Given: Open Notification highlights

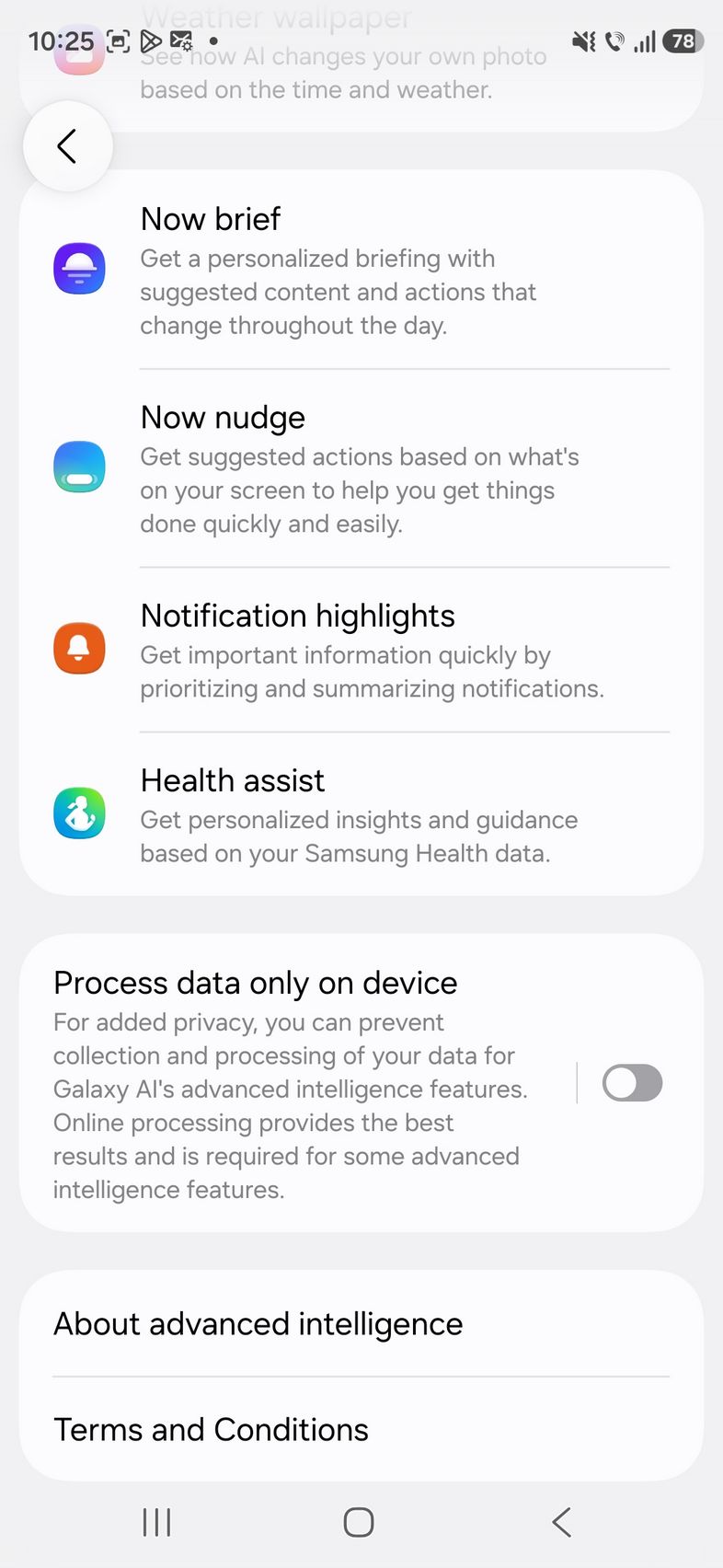Looking at the screenshot, I should click(361, 650).
